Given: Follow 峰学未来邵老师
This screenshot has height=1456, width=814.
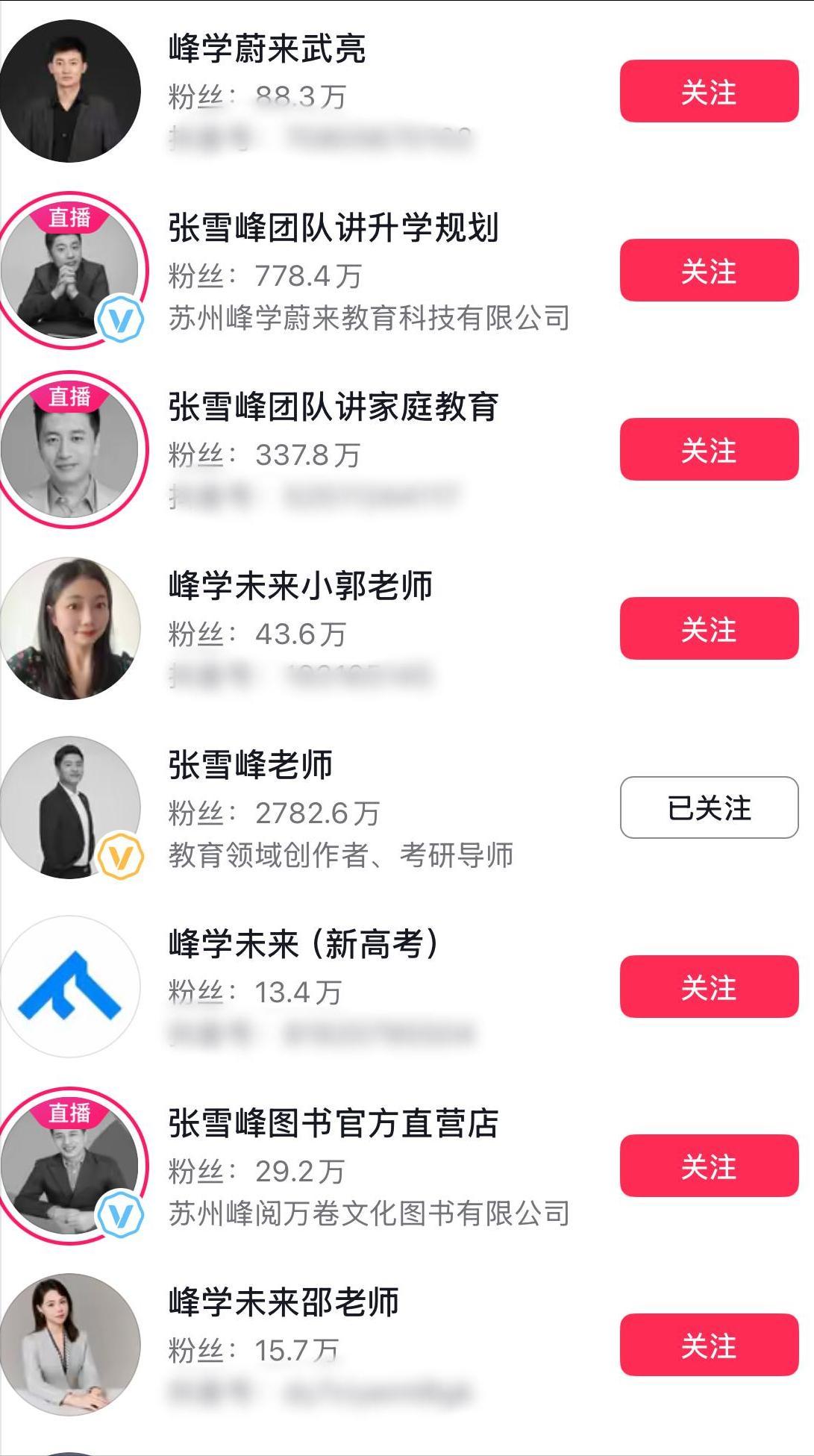Looking at the screenshot, I should tap(709, 1345).
